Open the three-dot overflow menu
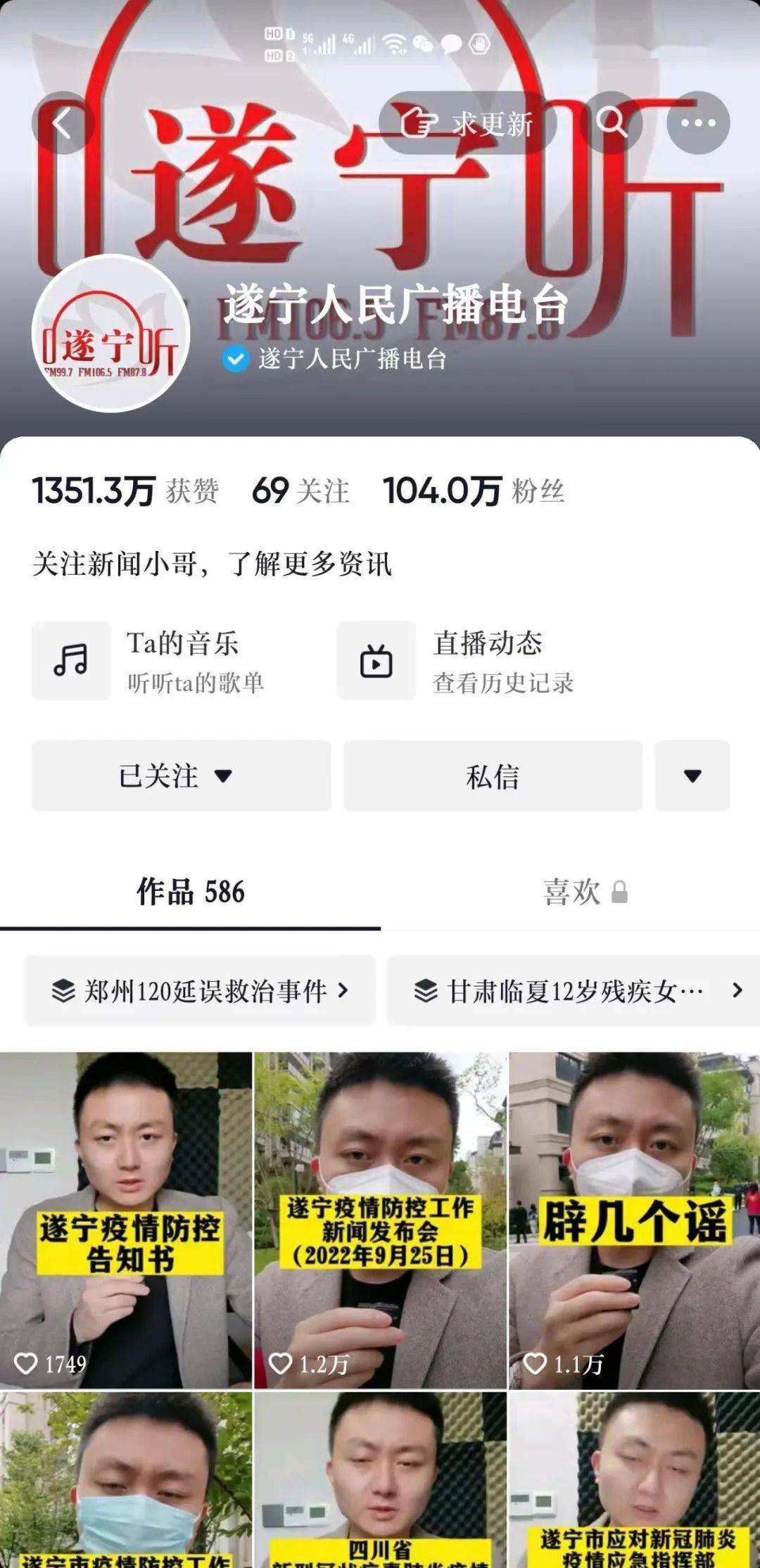760x1568 pixels. (698, 123)
